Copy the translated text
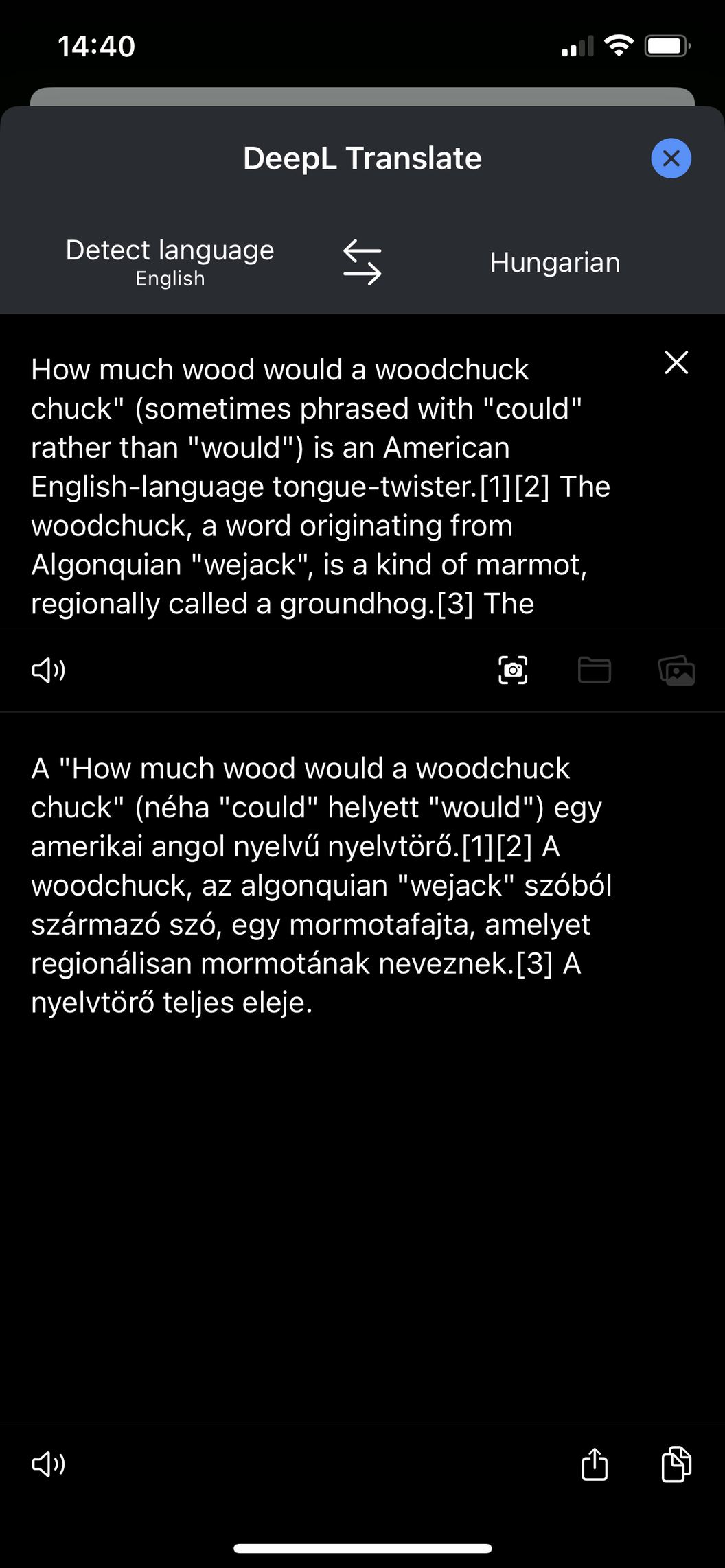 [676, 1464]
